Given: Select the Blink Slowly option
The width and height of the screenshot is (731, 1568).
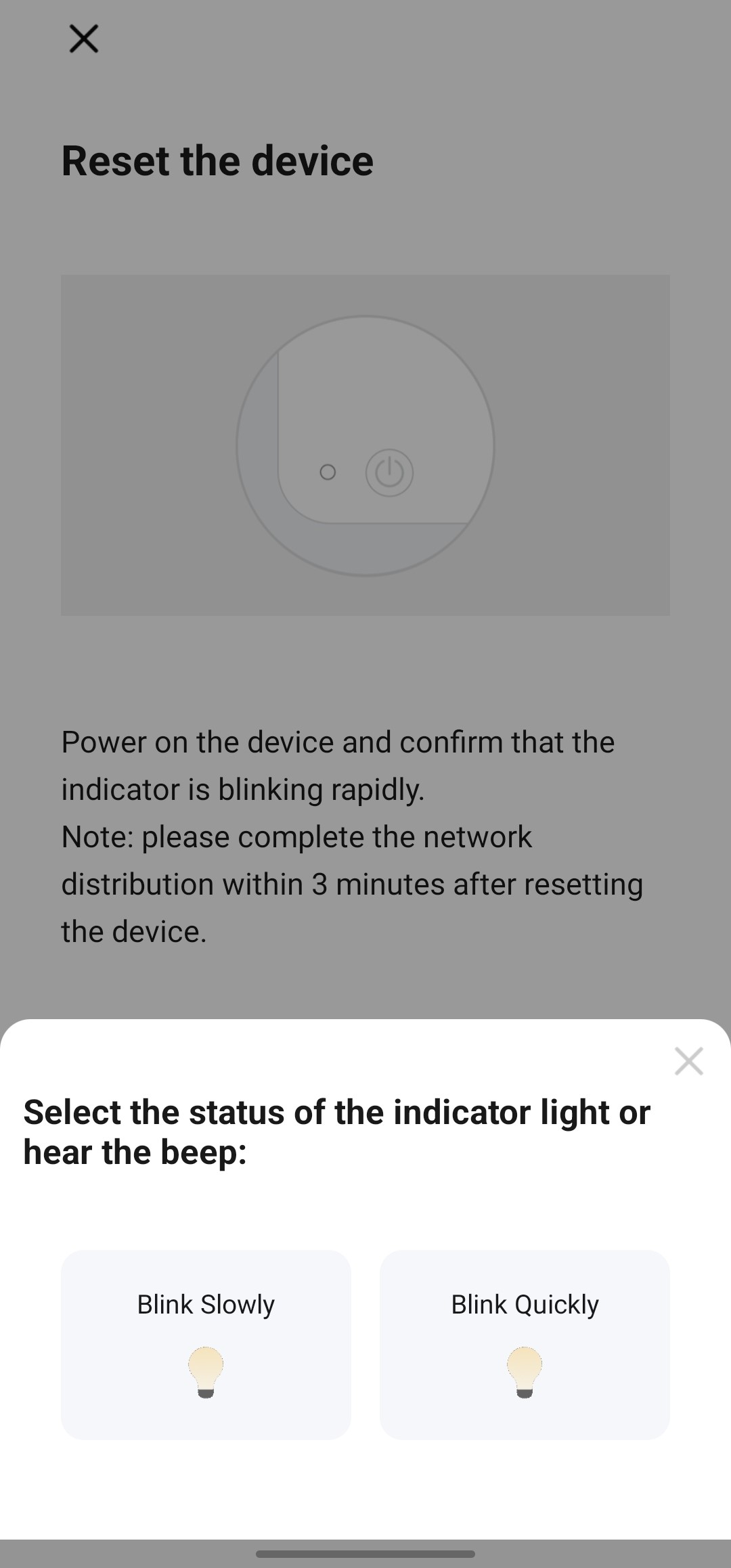Looking at the screenshot, I should 206,1344.
